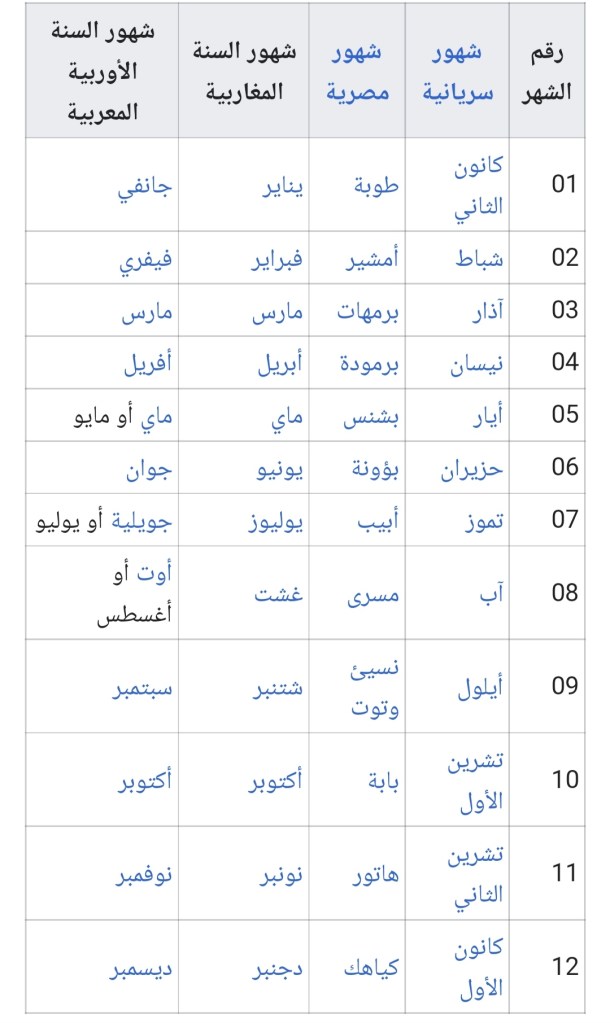Tap the أيلول link
This screenshot has height=1023, width=610.
[x=478, y=686]
